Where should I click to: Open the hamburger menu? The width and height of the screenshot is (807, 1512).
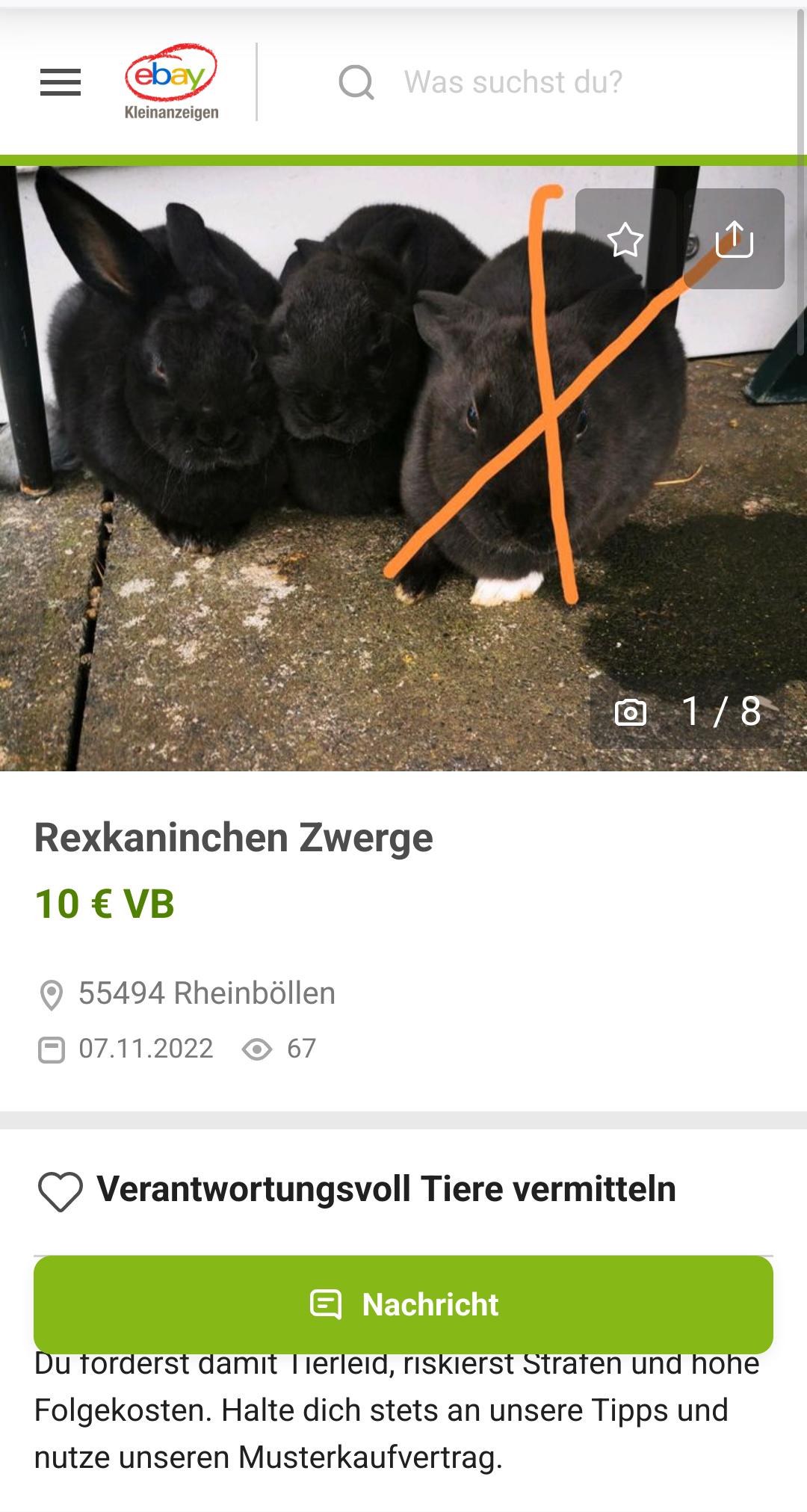[61, 82]
